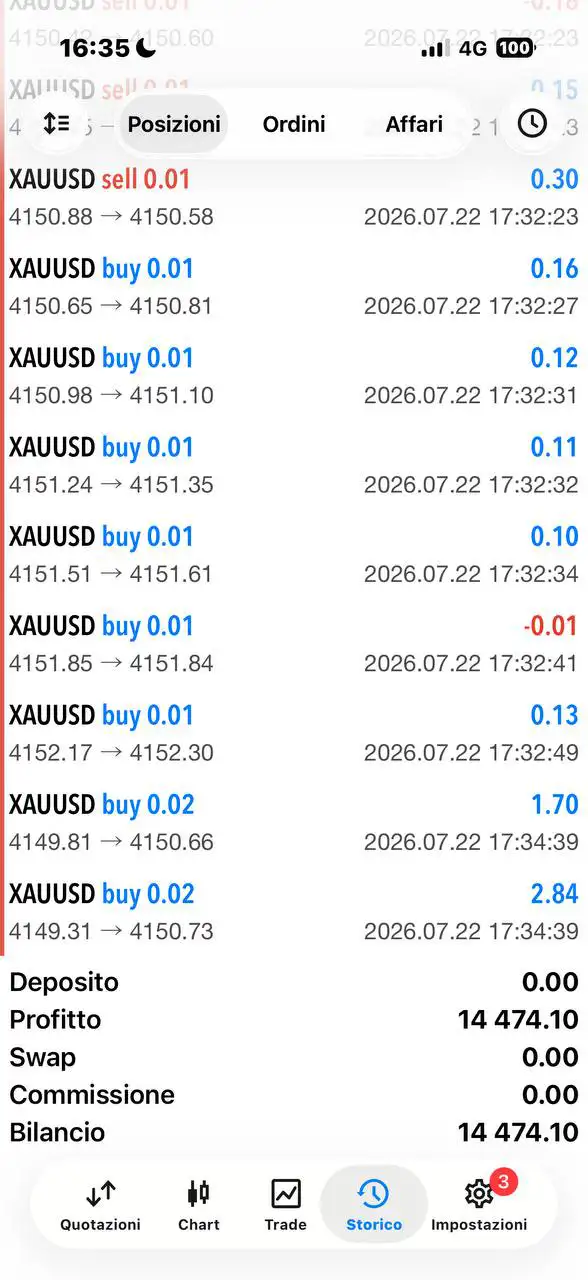Select the Posizioni segment
This screenshot has height=1280, width=588.
point(174,124)
